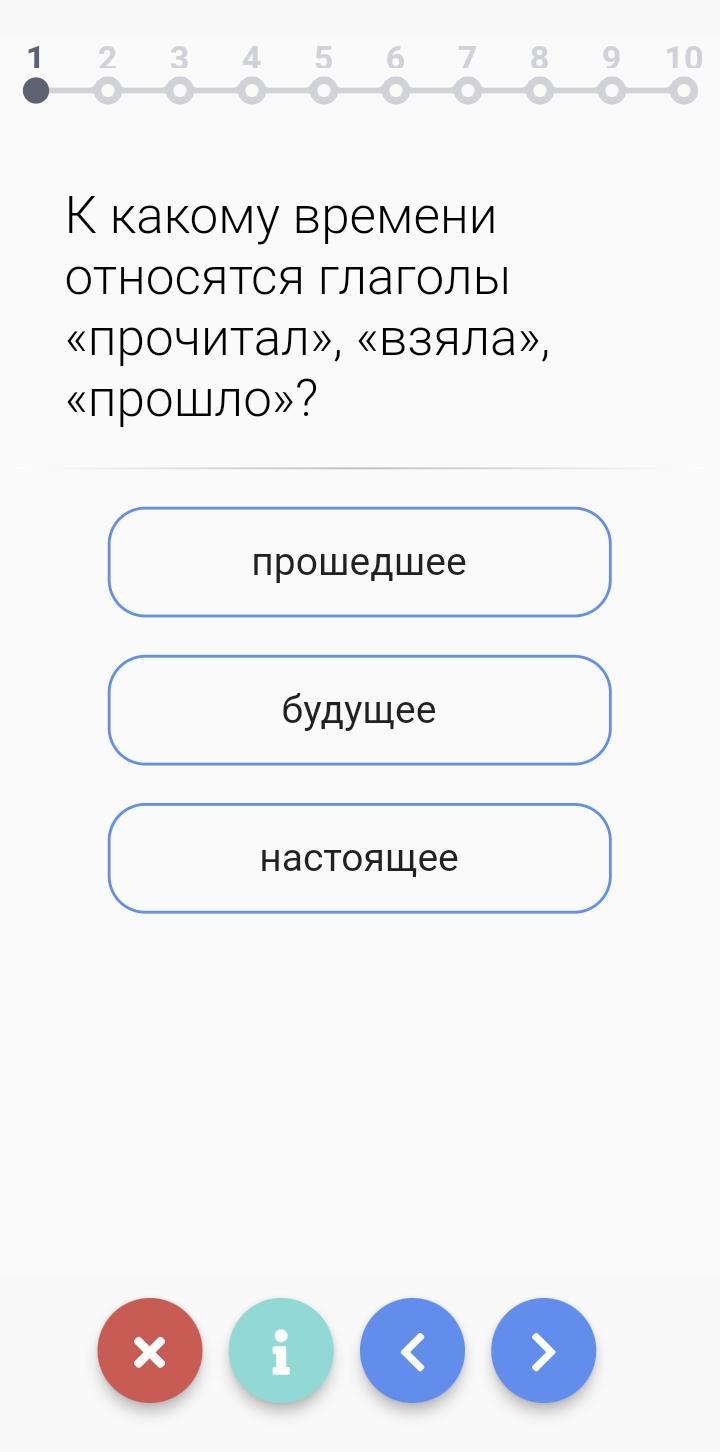Screen dimensions: 720x1452
Task: Open the info hint button
Action: click(x=281, y=1351)
